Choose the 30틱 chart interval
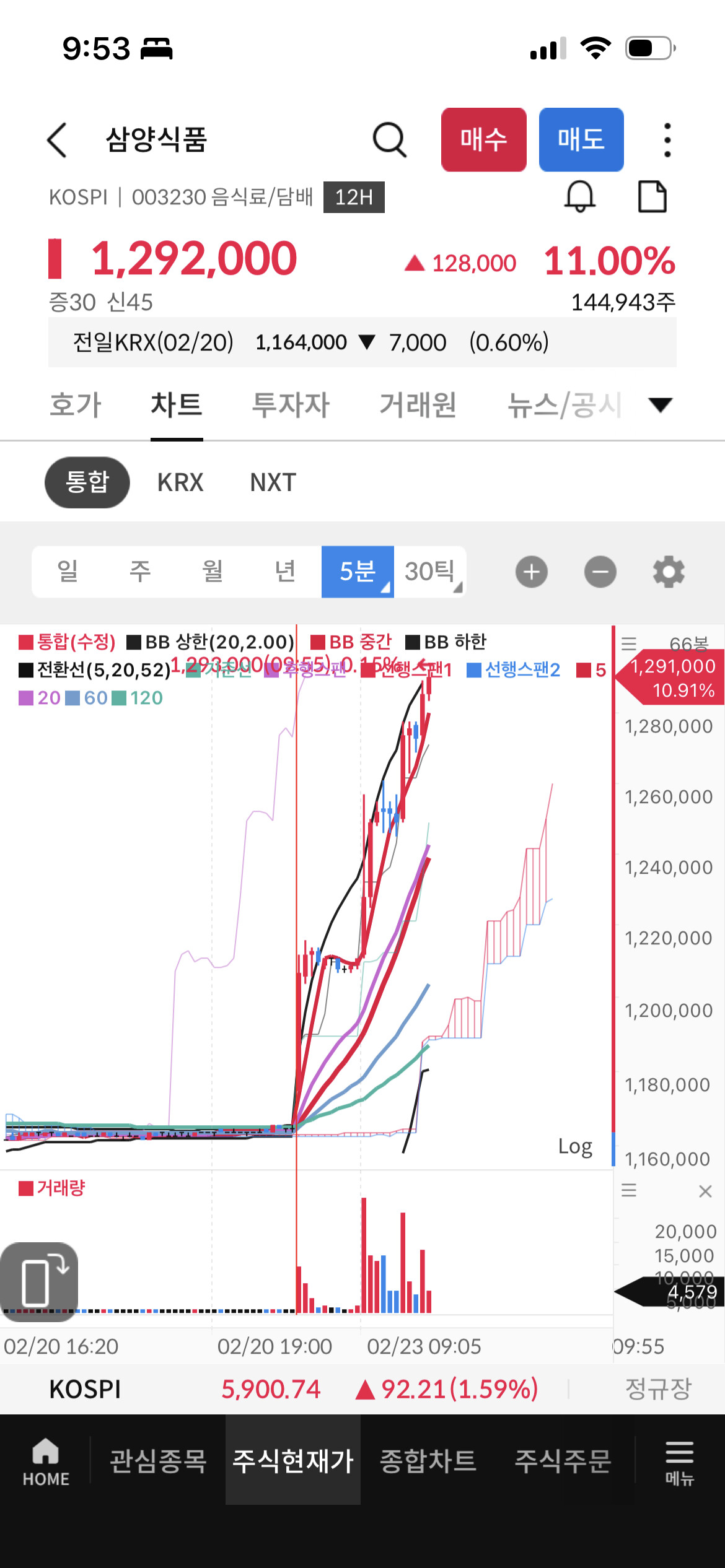This screenshot has width=725, height=1568. (x=430, y=572)
